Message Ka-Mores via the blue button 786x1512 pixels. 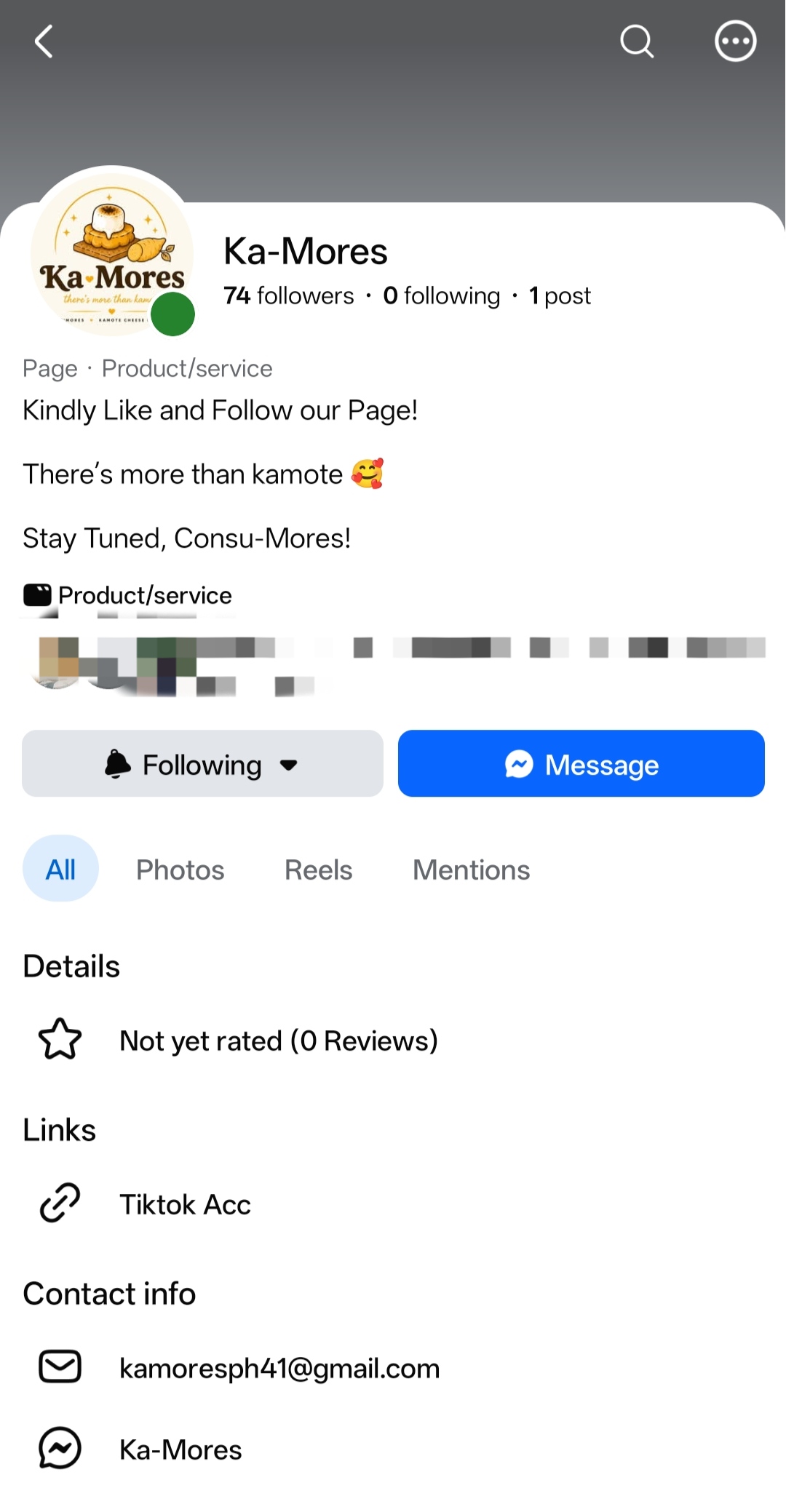tap(581, 764)
